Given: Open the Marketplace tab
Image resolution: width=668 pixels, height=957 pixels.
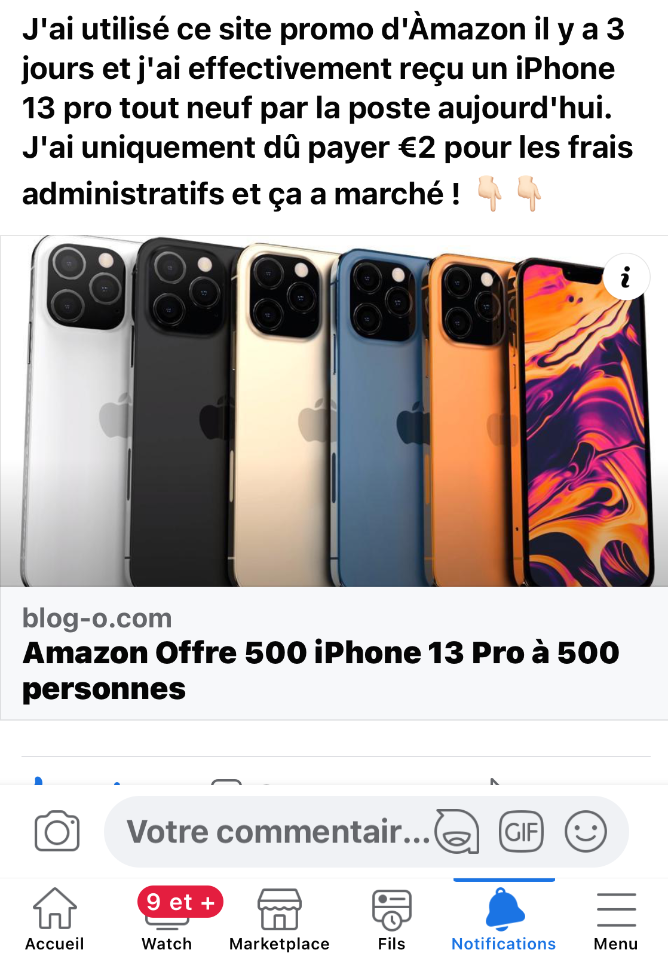Looking at the screenshot, I should (279, 920).
